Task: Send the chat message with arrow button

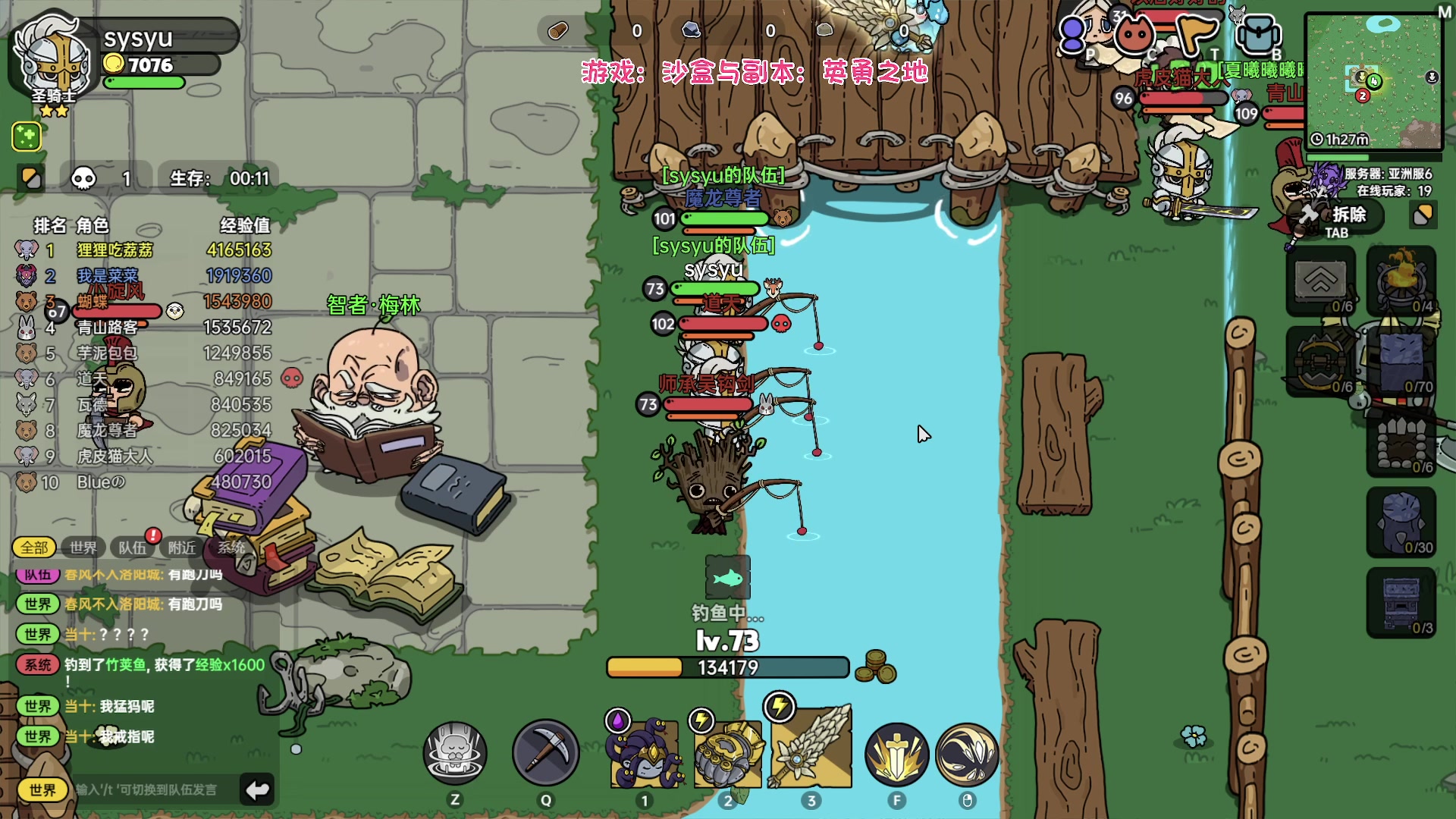Action: (257, 790)
